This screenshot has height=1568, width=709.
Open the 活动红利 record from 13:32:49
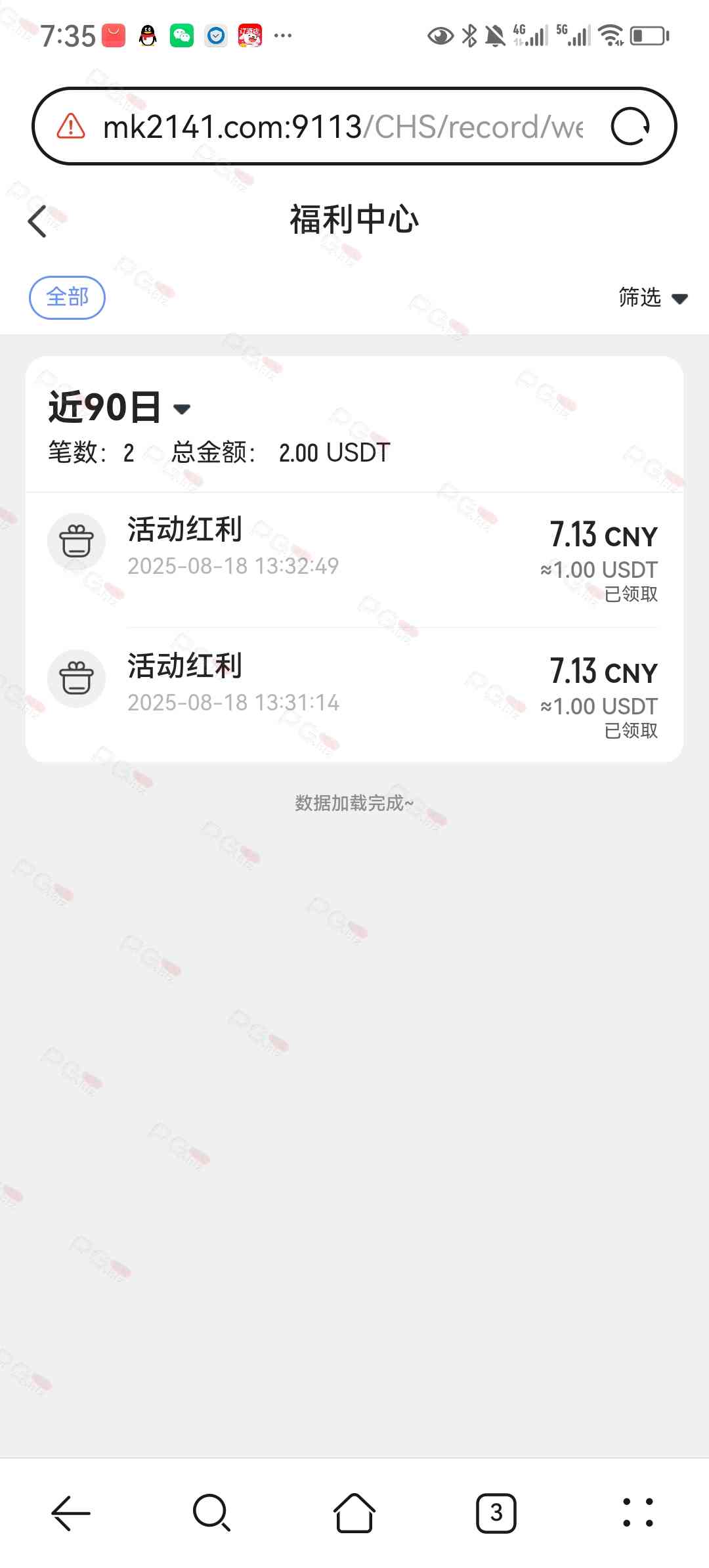354,559
